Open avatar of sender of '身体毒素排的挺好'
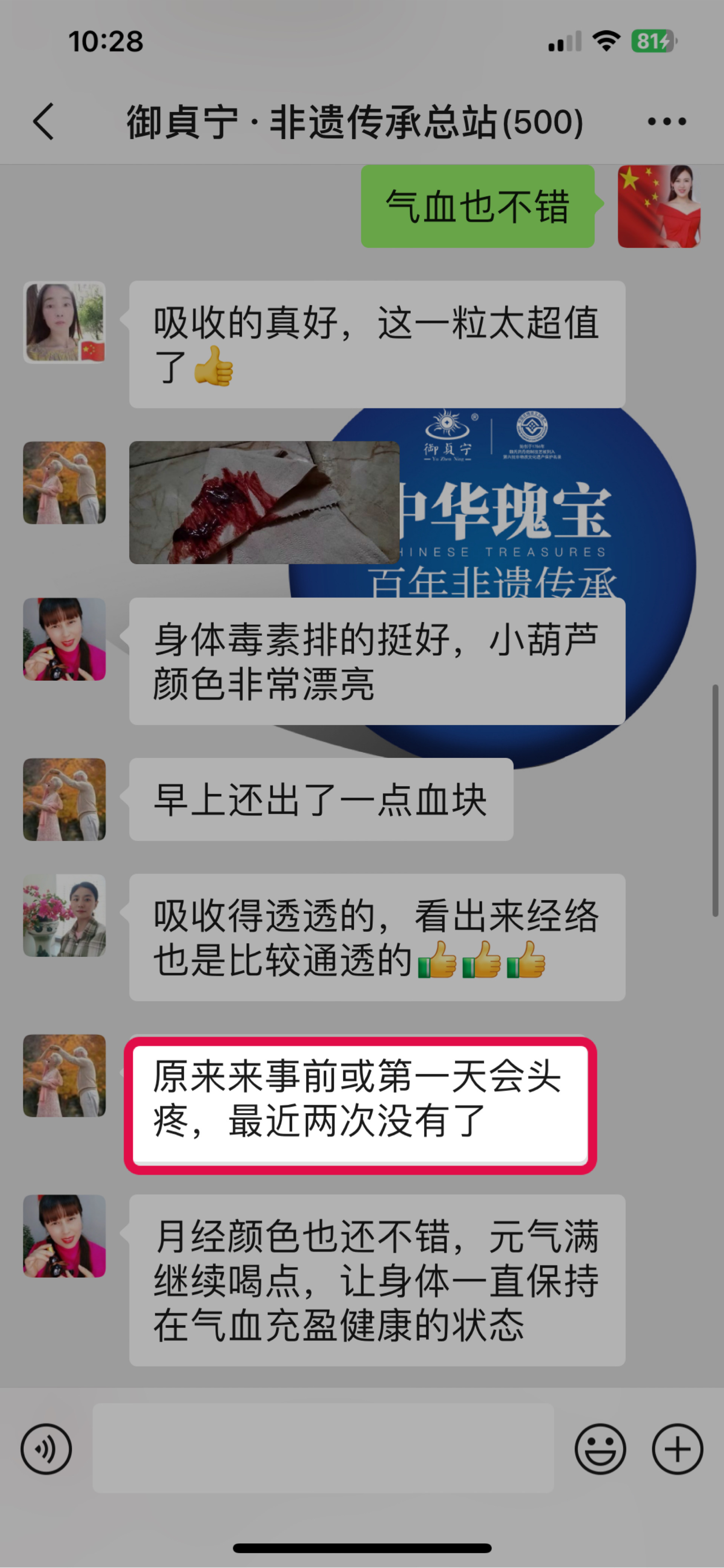Image resolution: width=724 pixels, height=1568 pixels. [64, 638]
